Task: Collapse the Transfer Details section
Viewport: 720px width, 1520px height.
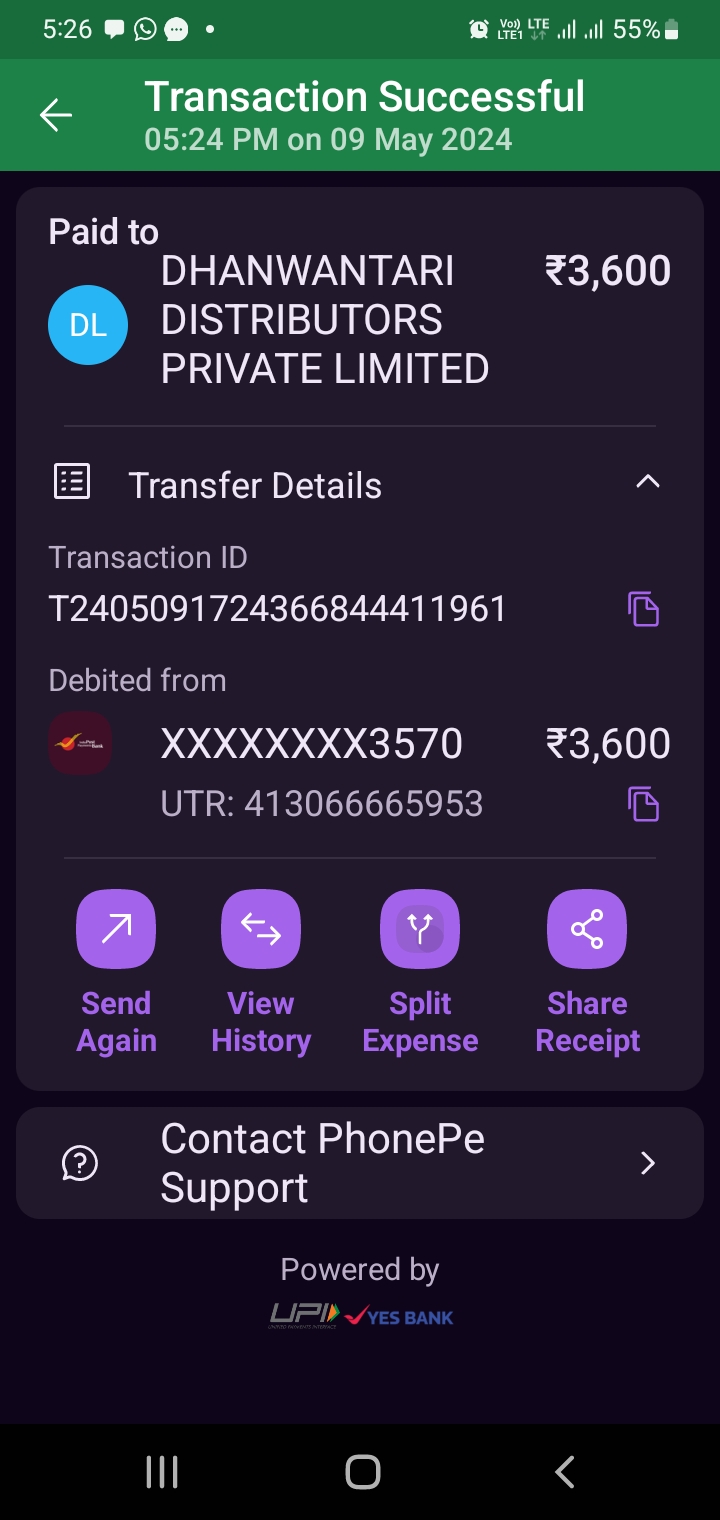Action: [648, 482]
